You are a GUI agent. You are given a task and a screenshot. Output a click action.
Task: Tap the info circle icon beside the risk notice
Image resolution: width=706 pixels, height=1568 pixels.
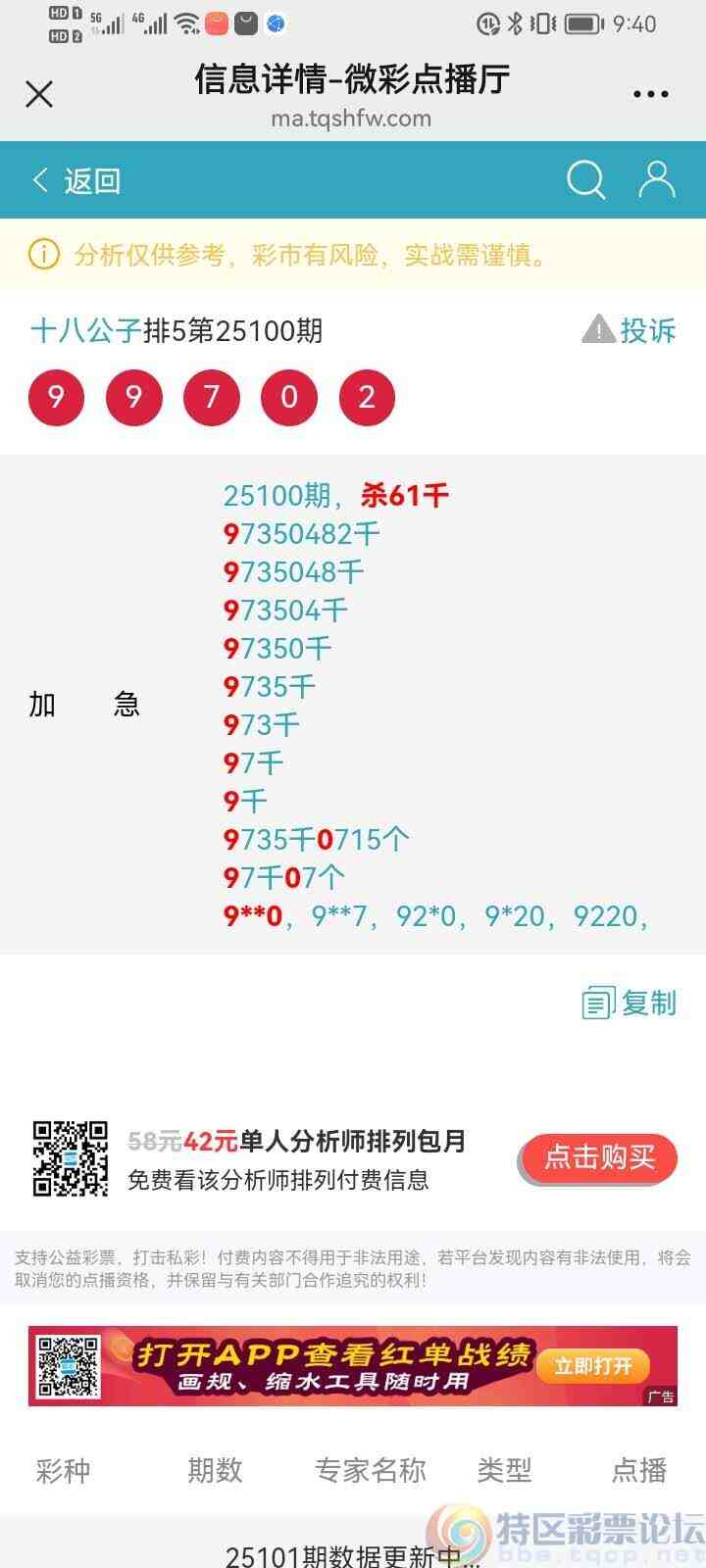[x=41, y=256]
